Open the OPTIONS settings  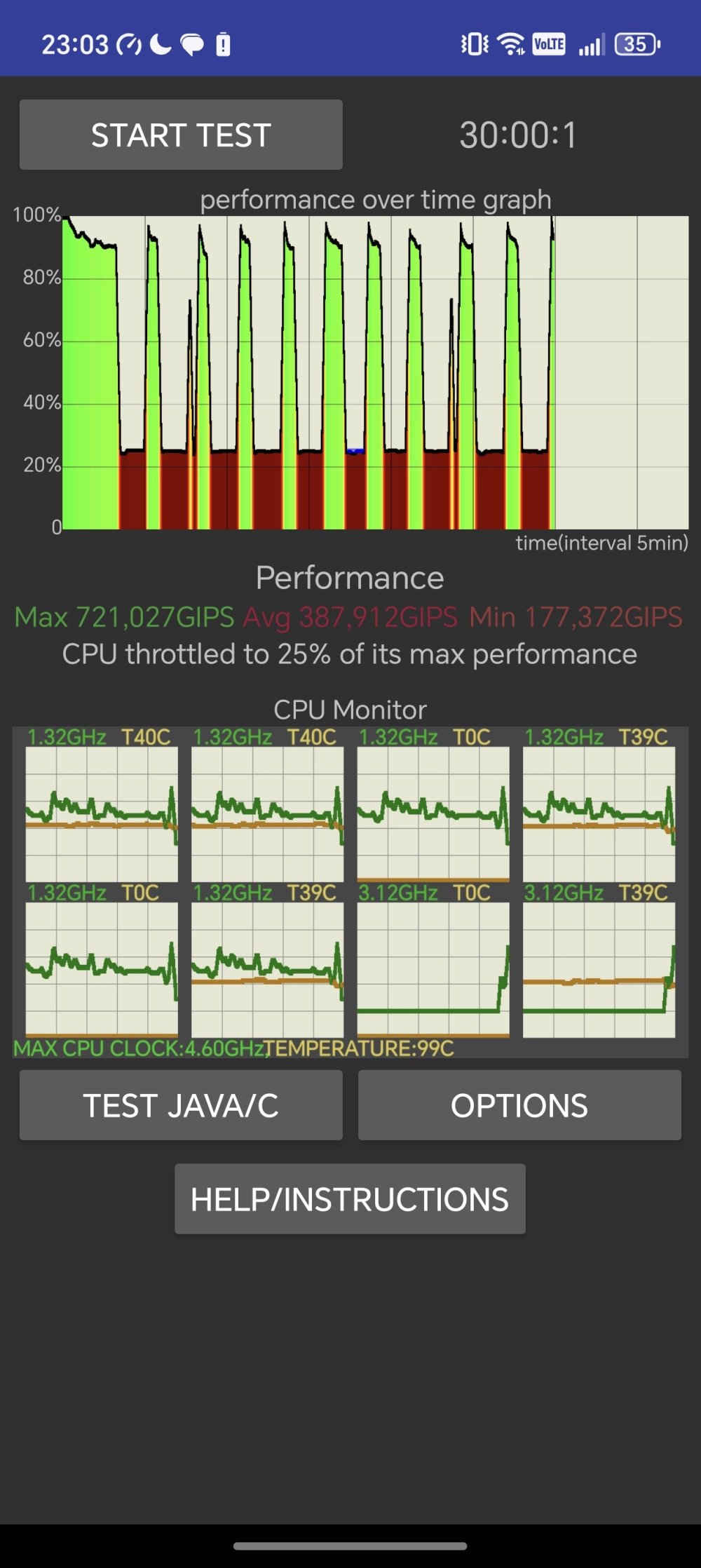[x=519, y=1105]
